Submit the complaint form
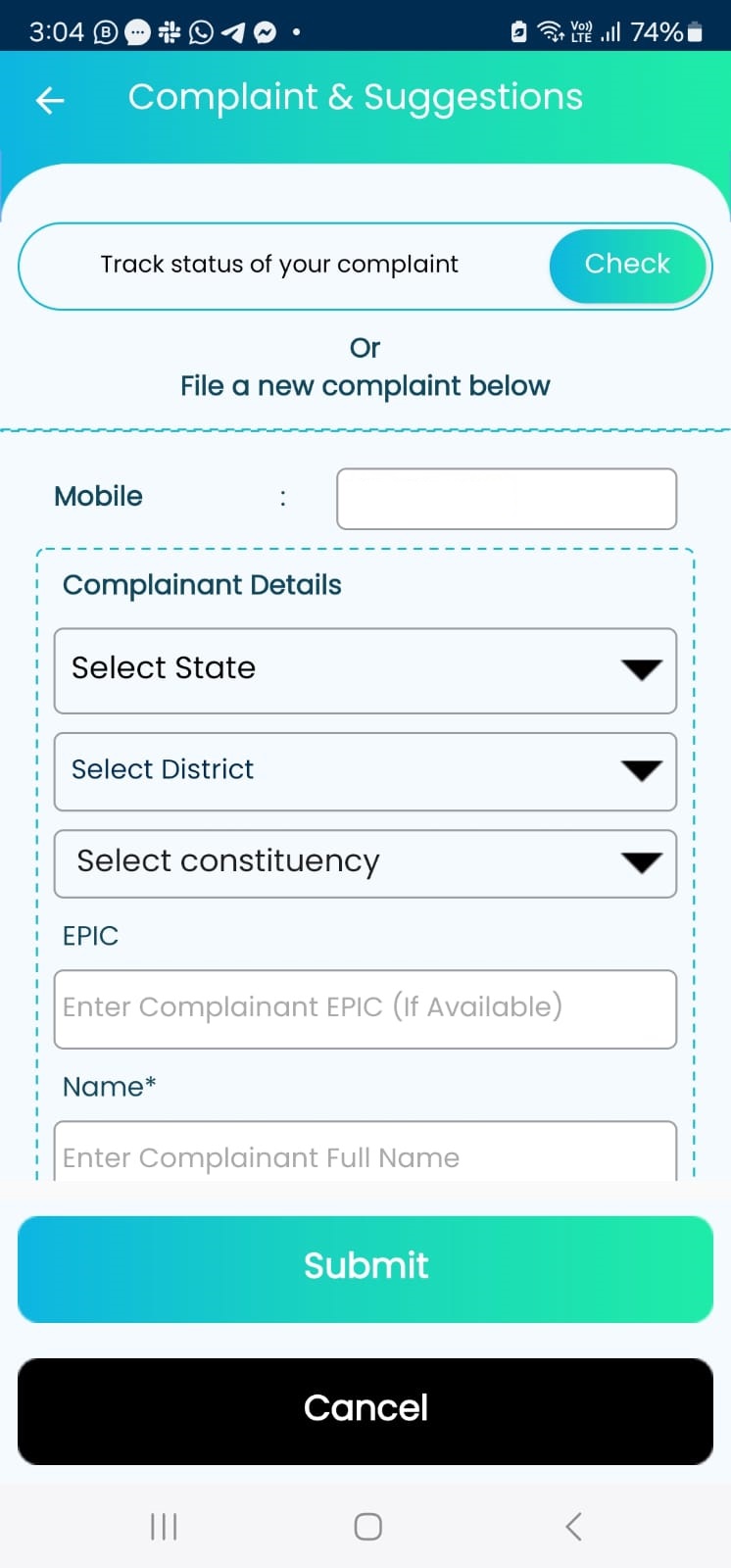This screenshot has height=1568, width=731. pyautogui.click(x=365, y=1268)
